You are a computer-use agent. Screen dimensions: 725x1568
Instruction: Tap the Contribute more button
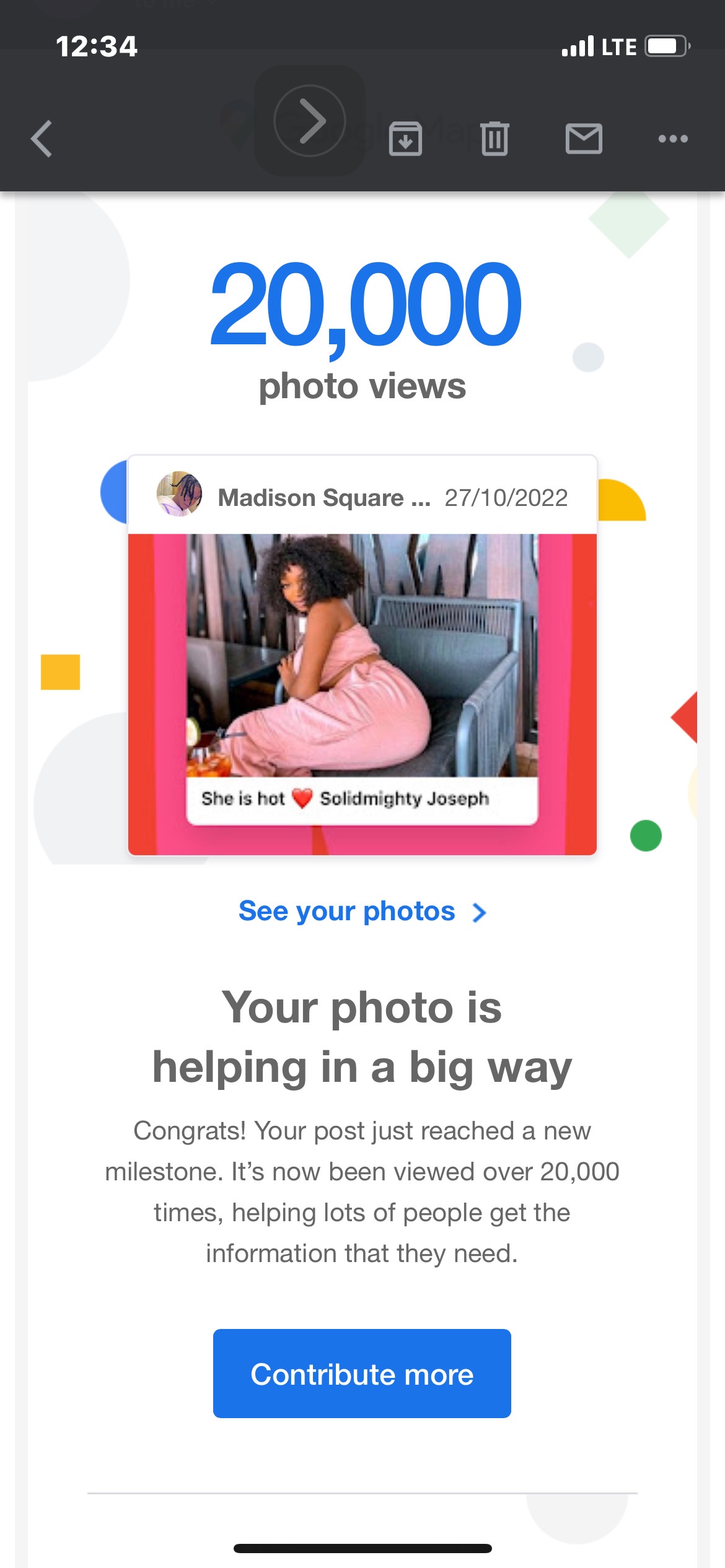(x=362, y=1374)
